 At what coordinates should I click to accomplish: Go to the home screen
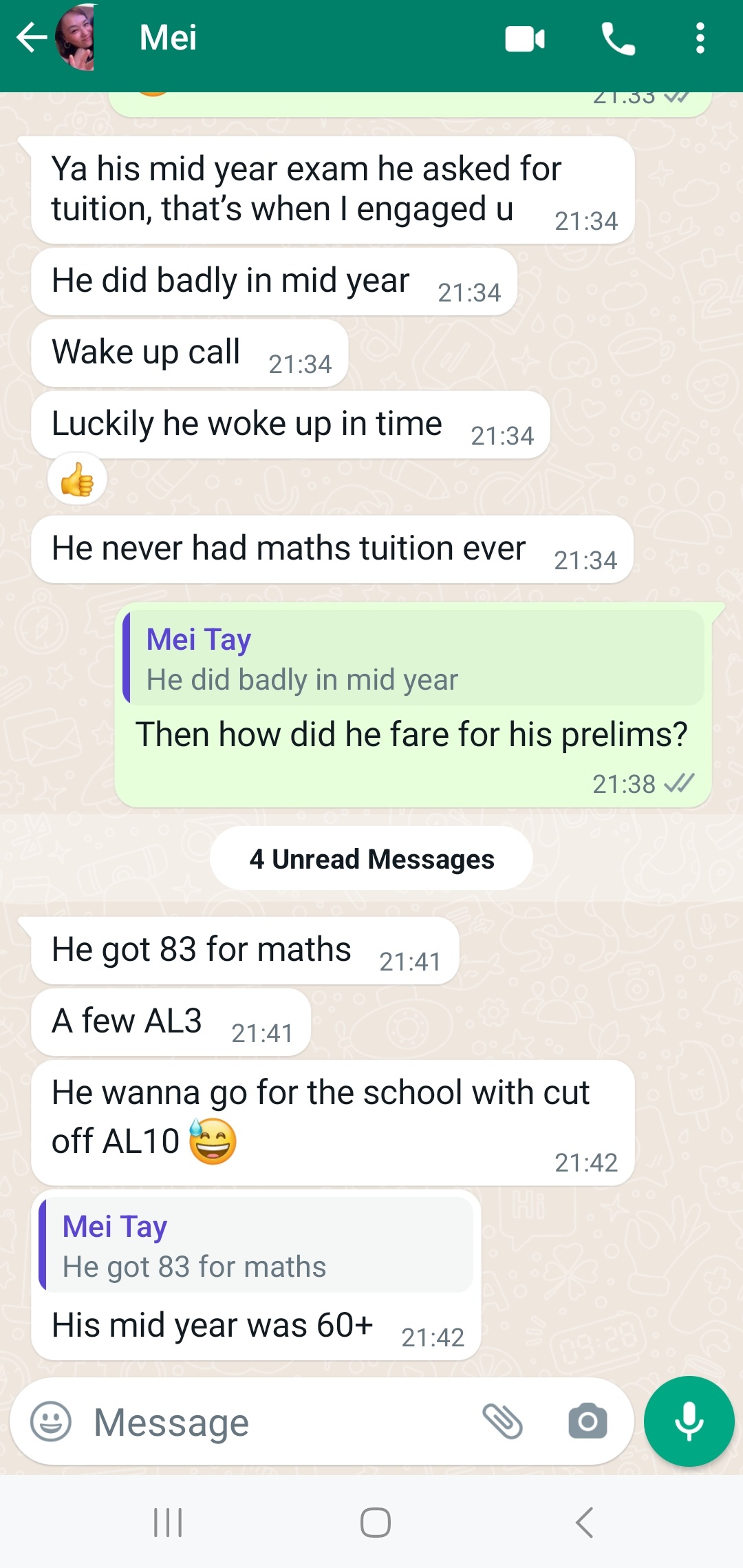(375, 1522)
